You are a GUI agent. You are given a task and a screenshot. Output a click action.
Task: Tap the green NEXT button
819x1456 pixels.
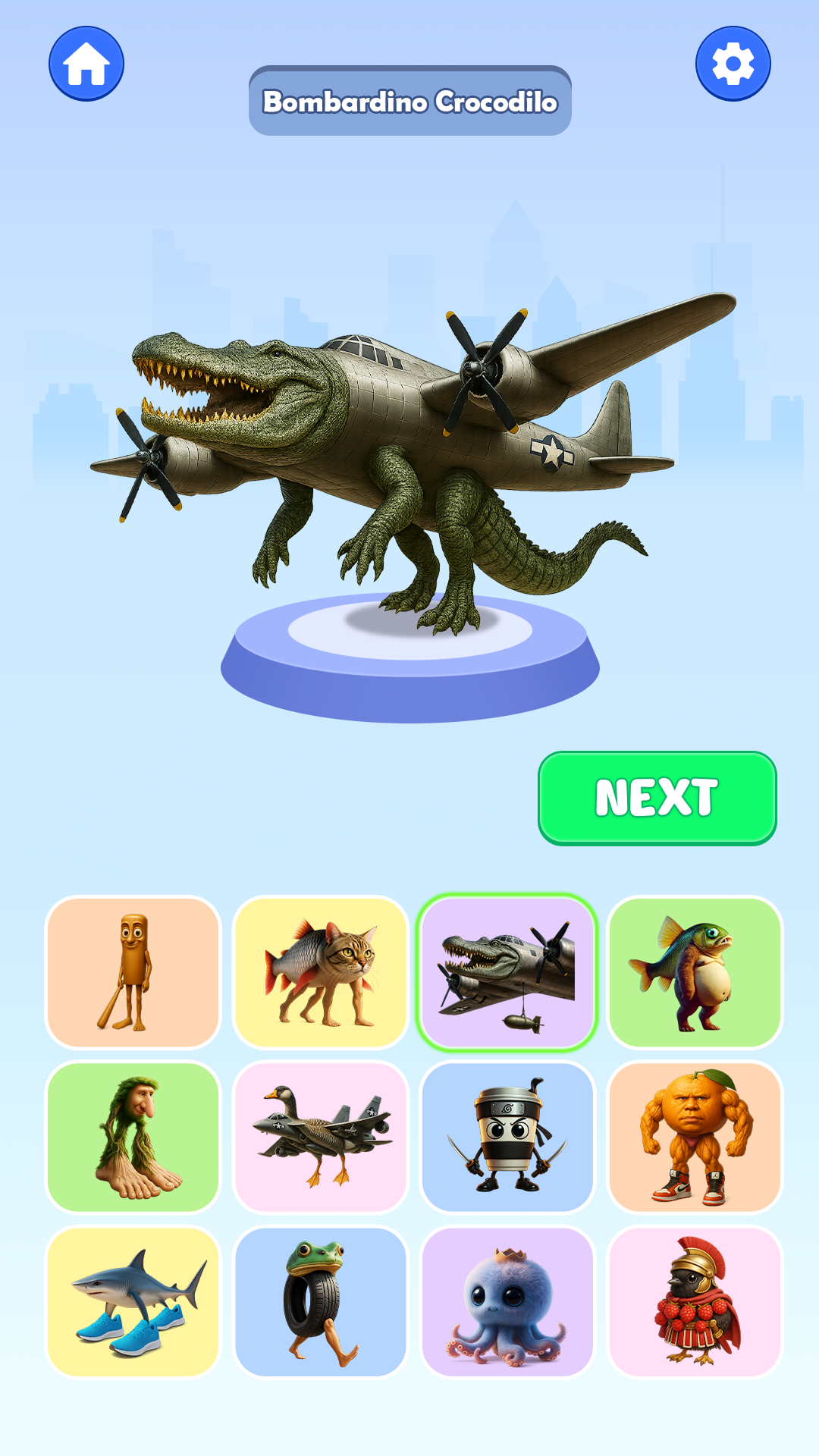(657, 798)
